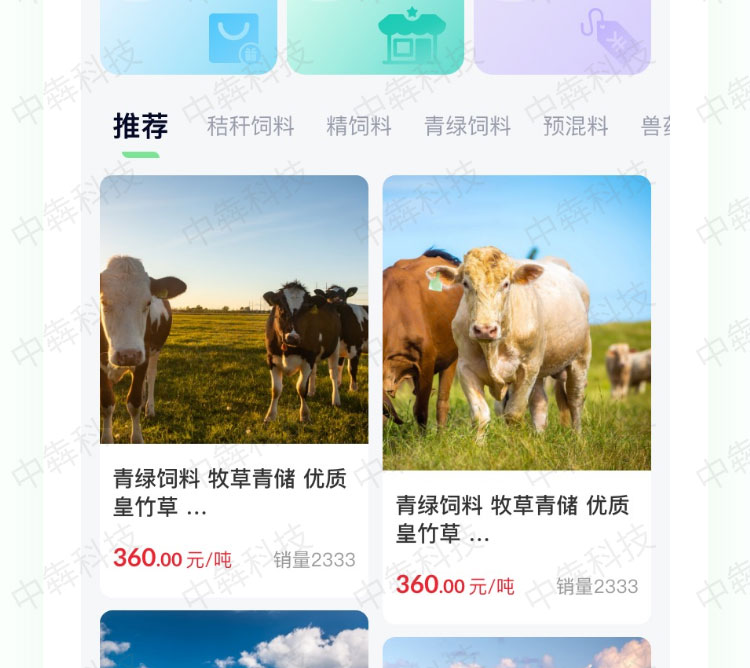Screen dimensions: 750x668
Task: Select the 秸秆饲料 category tab
Action: (250, 127)
